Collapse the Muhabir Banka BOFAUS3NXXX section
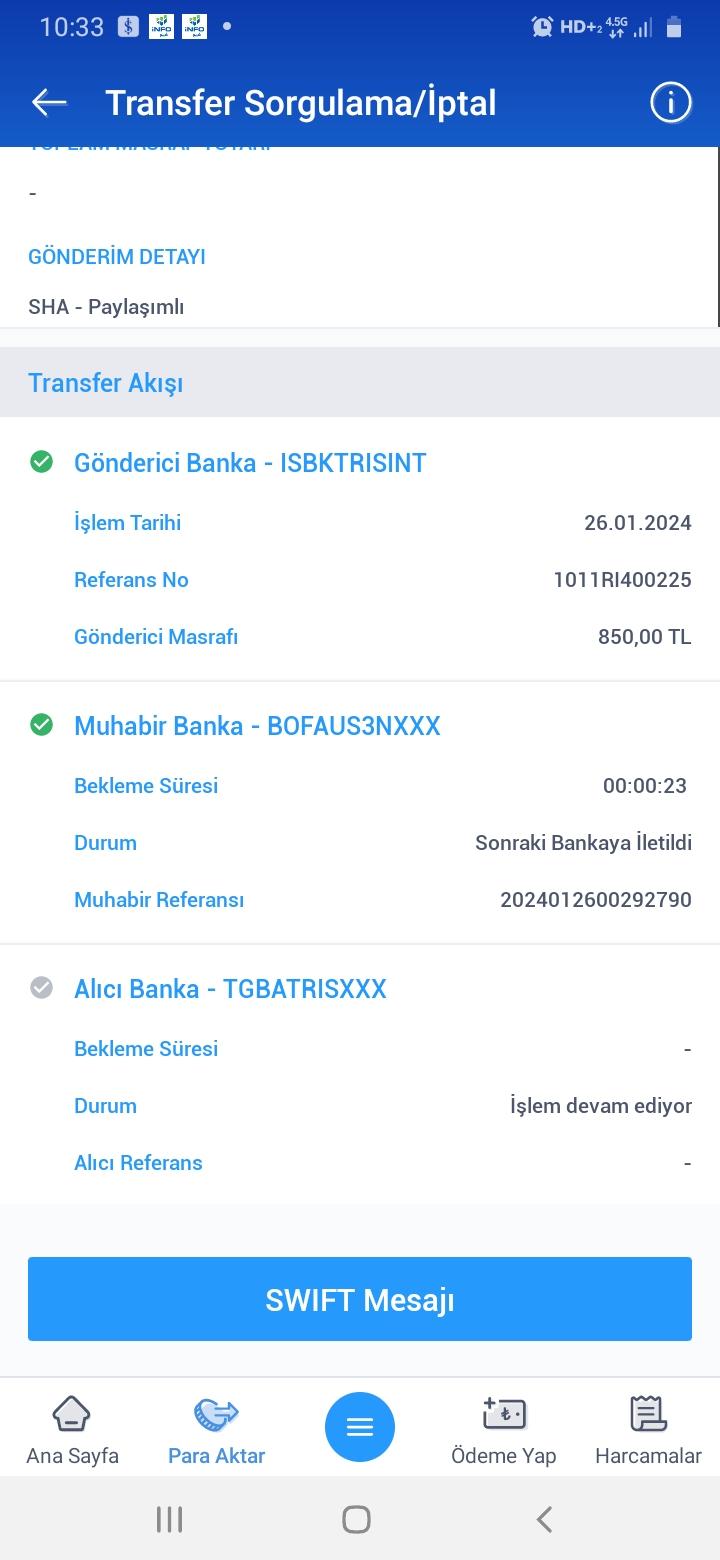This screenshot has width=720, height=1560. pyautogui.click(x=258, y=725)
